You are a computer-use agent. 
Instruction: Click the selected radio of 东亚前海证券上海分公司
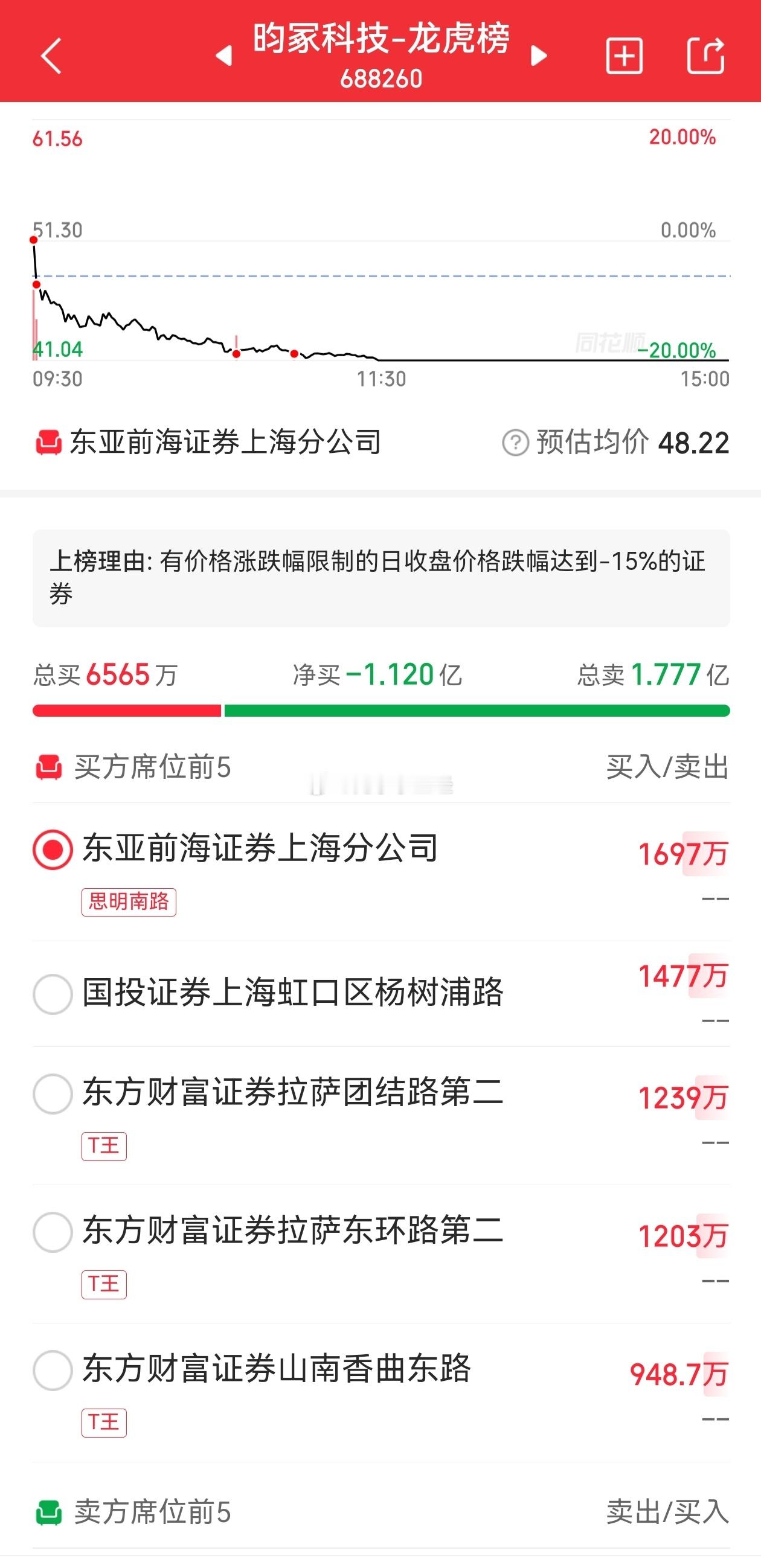53,850
